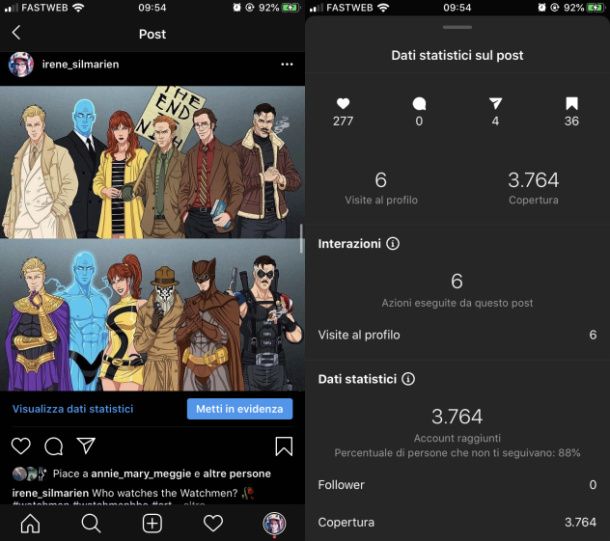The height and width of the screenshot is (541, 610).
Task: Open the post overflow menu
Action: click(287, 65)
